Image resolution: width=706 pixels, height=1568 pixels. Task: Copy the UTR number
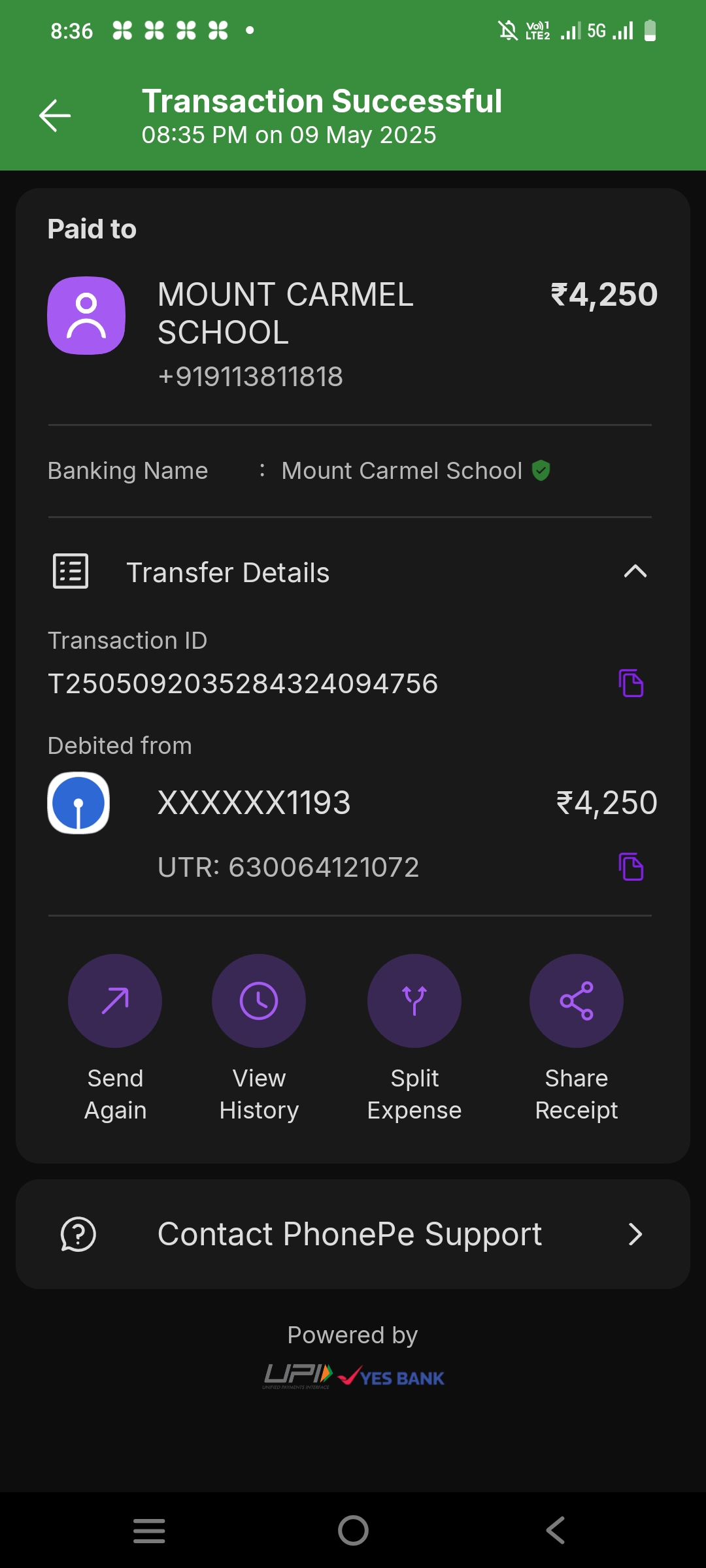pos(631,867)
